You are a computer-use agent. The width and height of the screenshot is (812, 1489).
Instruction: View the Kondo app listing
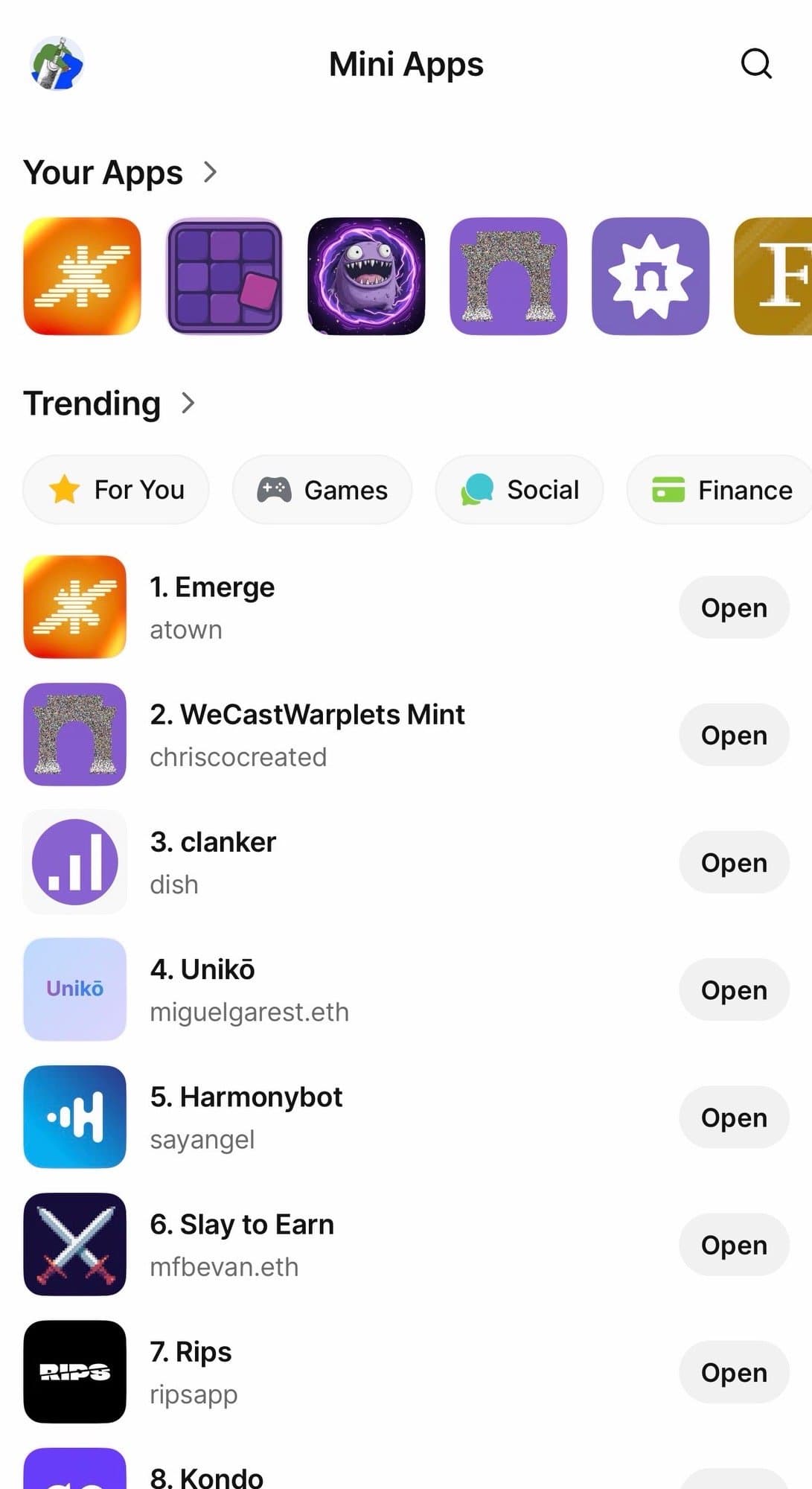(x=207, y=1476)
